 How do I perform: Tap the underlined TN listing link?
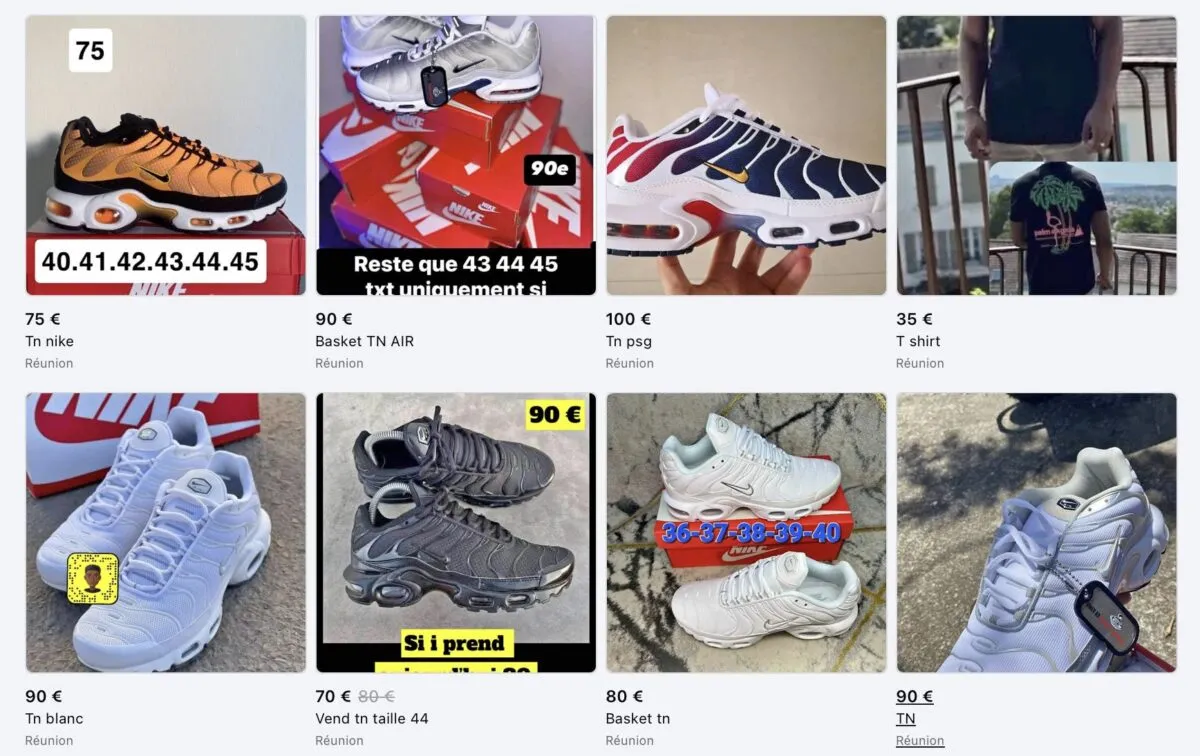pyautogui.click(x=906, y=718)
